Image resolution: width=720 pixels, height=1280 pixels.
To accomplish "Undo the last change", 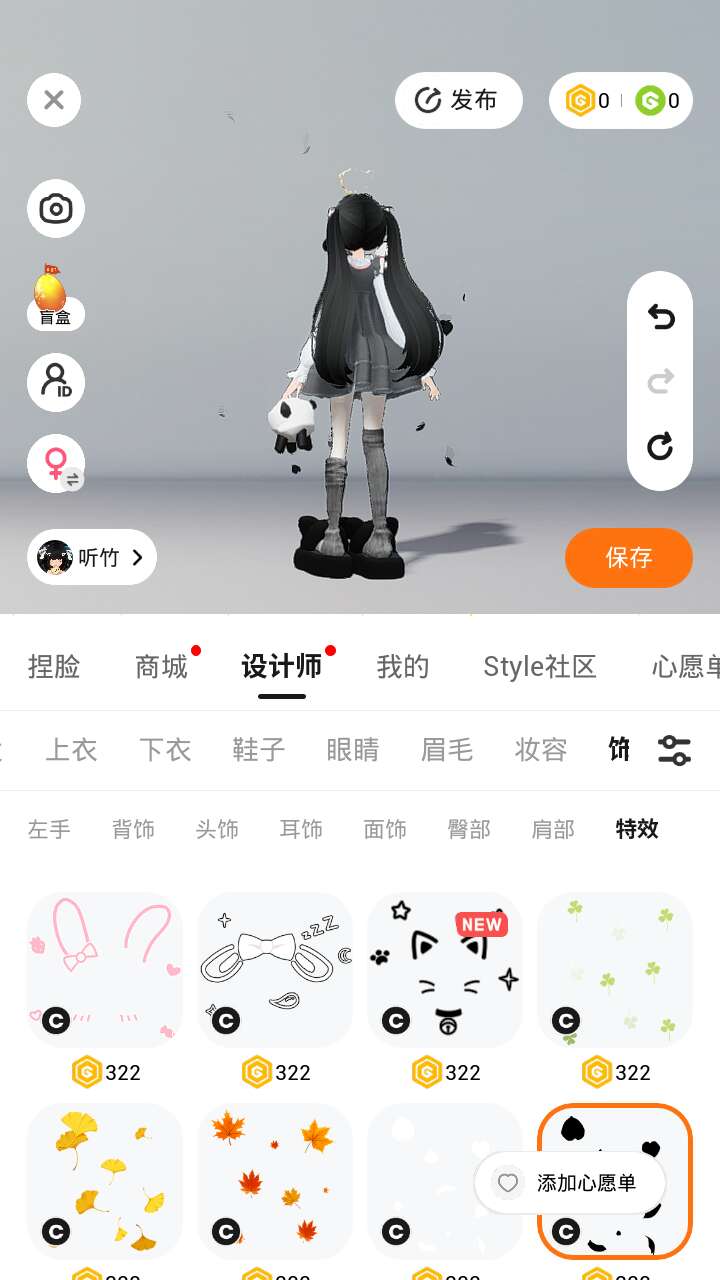I will (660, 317).
